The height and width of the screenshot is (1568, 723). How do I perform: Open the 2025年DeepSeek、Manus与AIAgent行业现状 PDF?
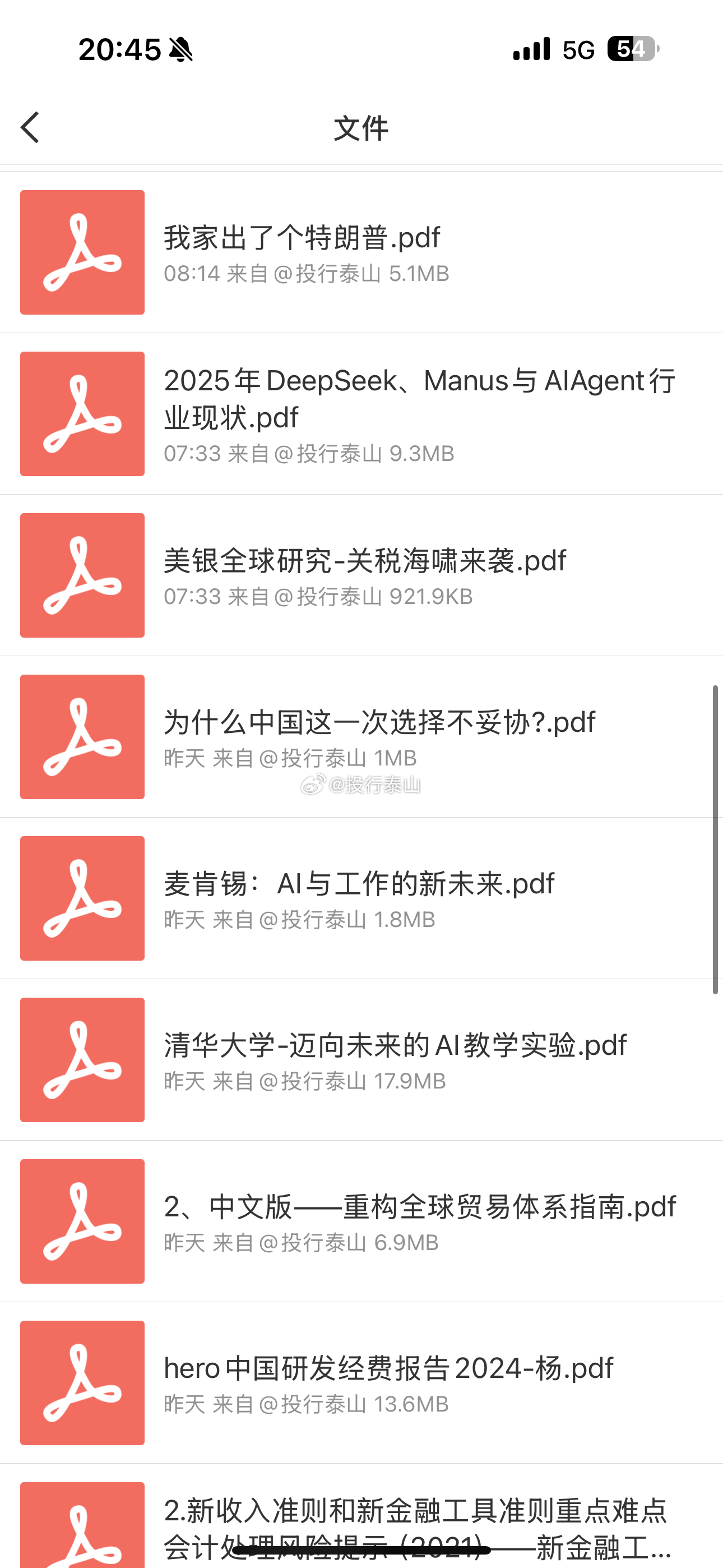[x=361, y=414]
